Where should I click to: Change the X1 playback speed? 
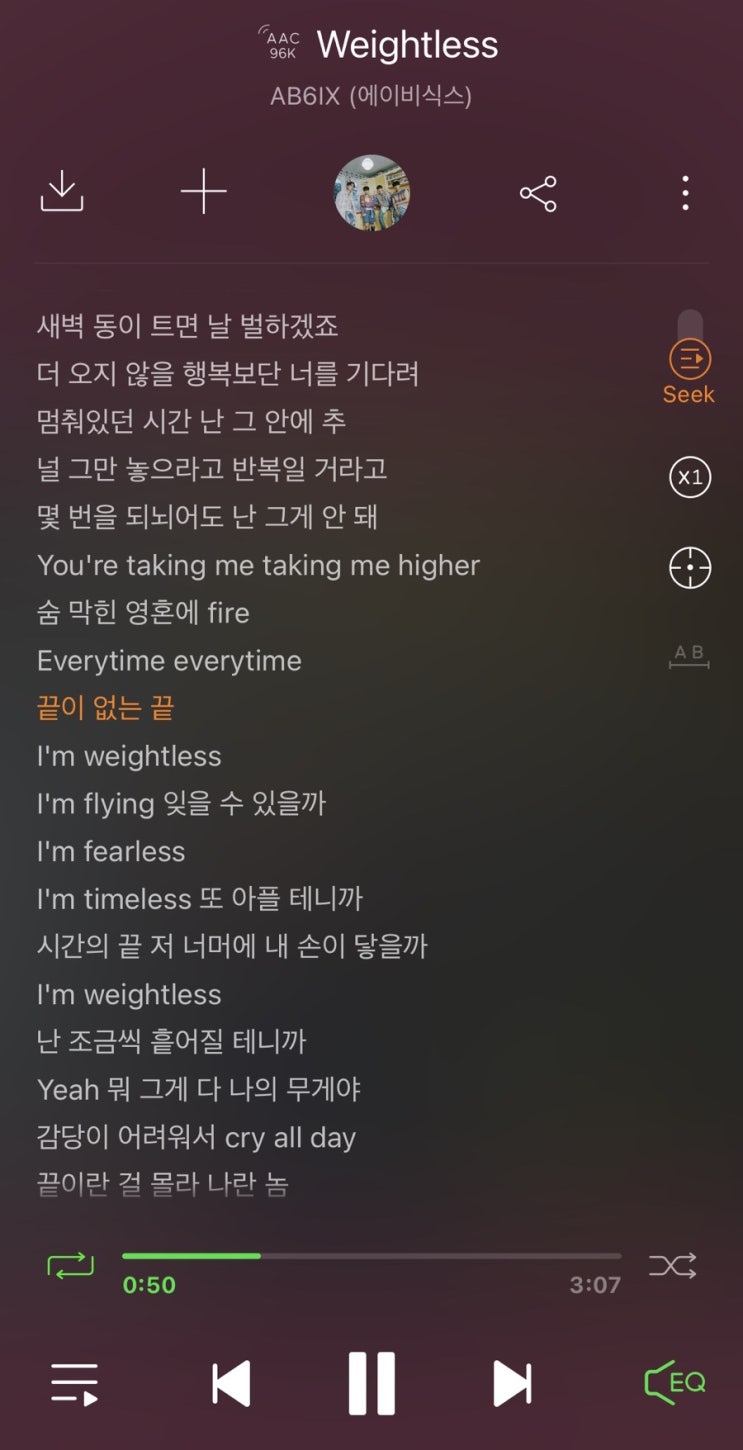click(x=690, y=477)
